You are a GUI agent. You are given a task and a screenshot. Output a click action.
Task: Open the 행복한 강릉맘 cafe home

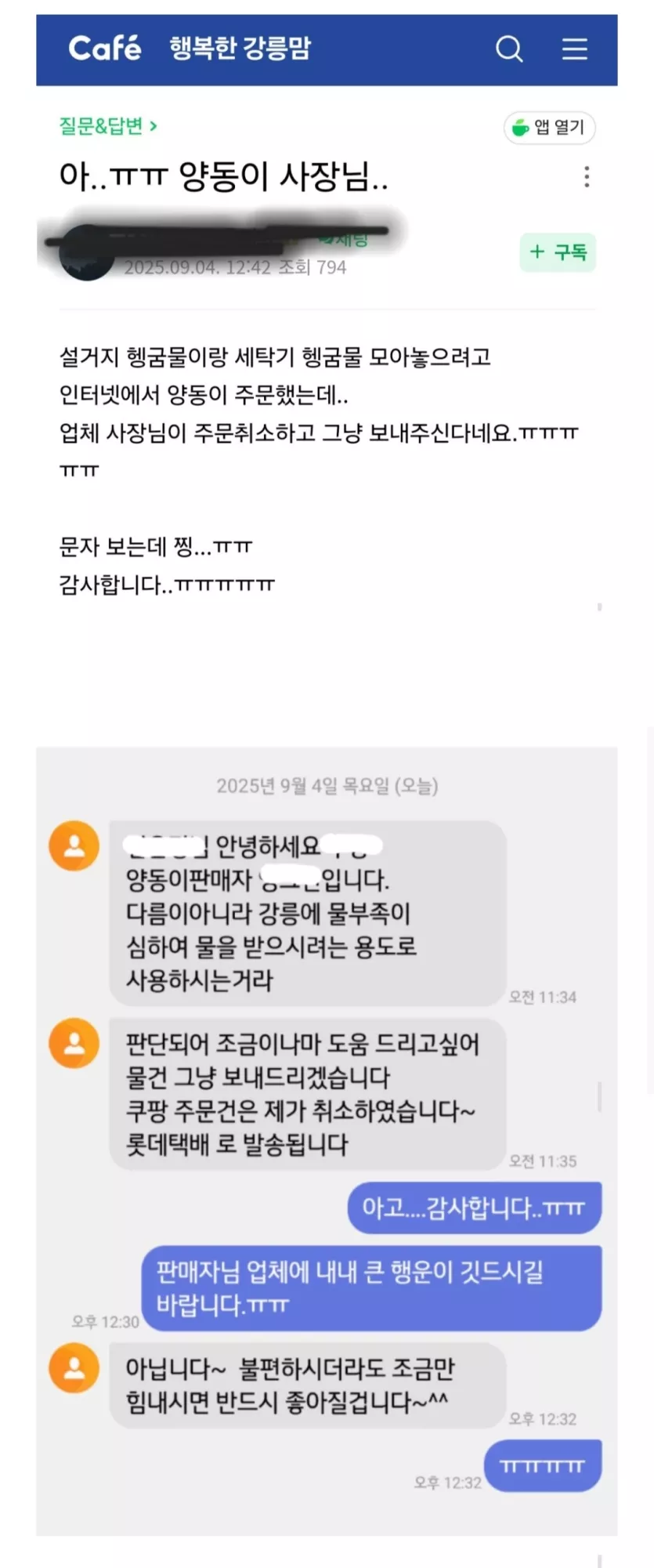point(240,49)
